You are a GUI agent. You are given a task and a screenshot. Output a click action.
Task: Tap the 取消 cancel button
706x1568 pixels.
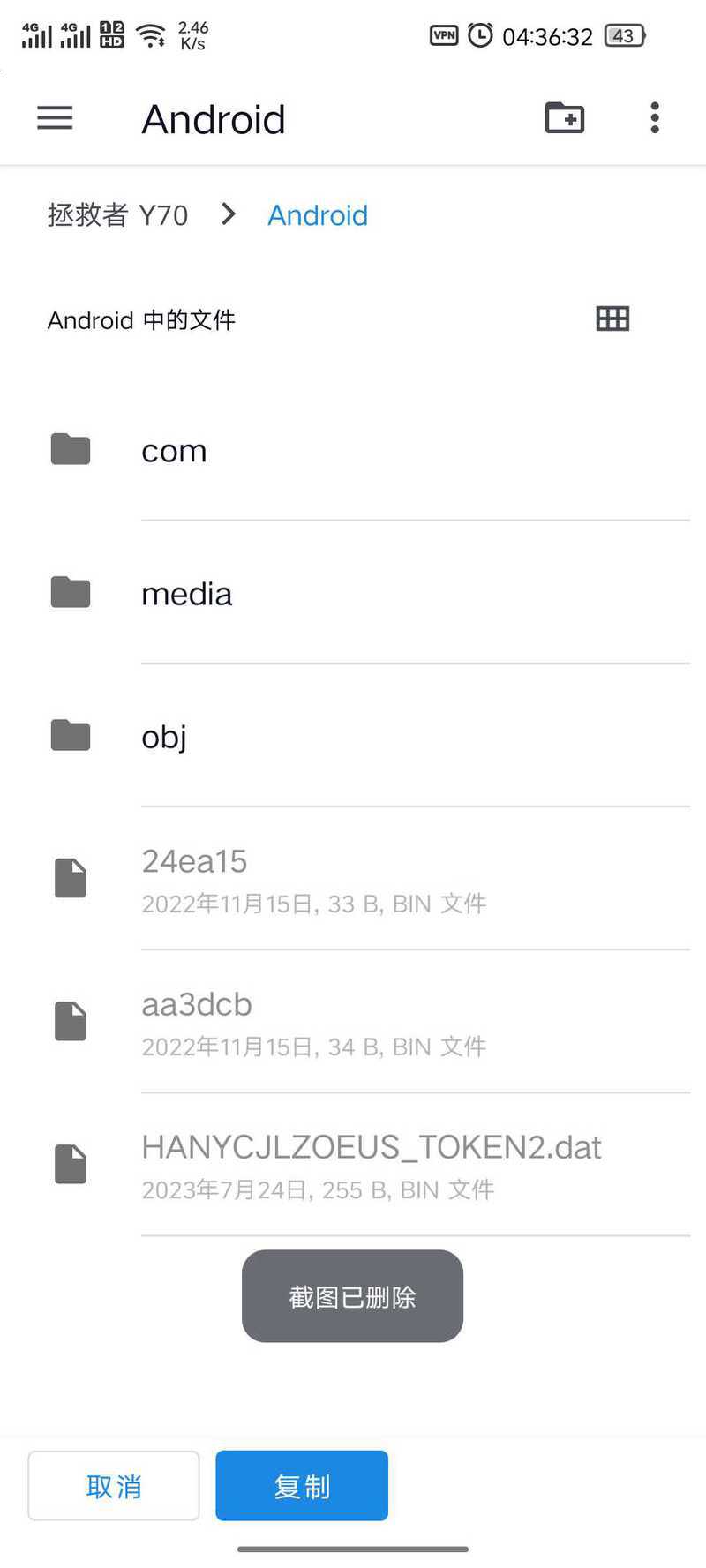pyautogui.click(x=114, y=1485)
